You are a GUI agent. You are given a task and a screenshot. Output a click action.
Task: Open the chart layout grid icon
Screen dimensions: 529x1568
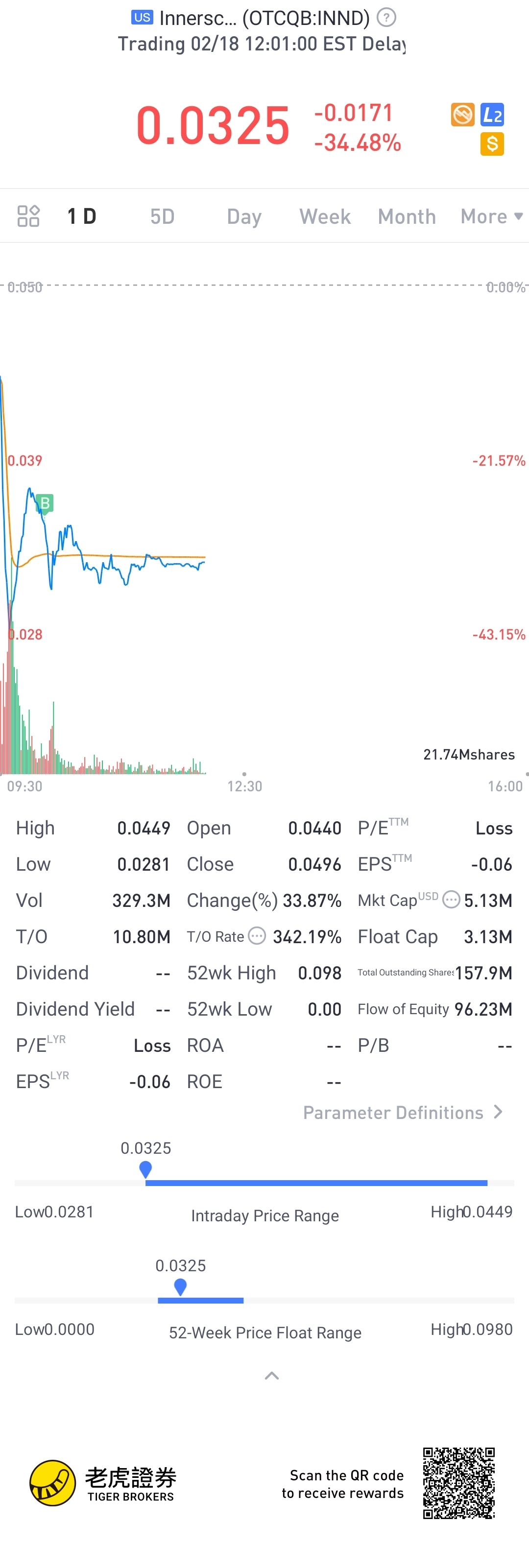click(x=28, y=216)
